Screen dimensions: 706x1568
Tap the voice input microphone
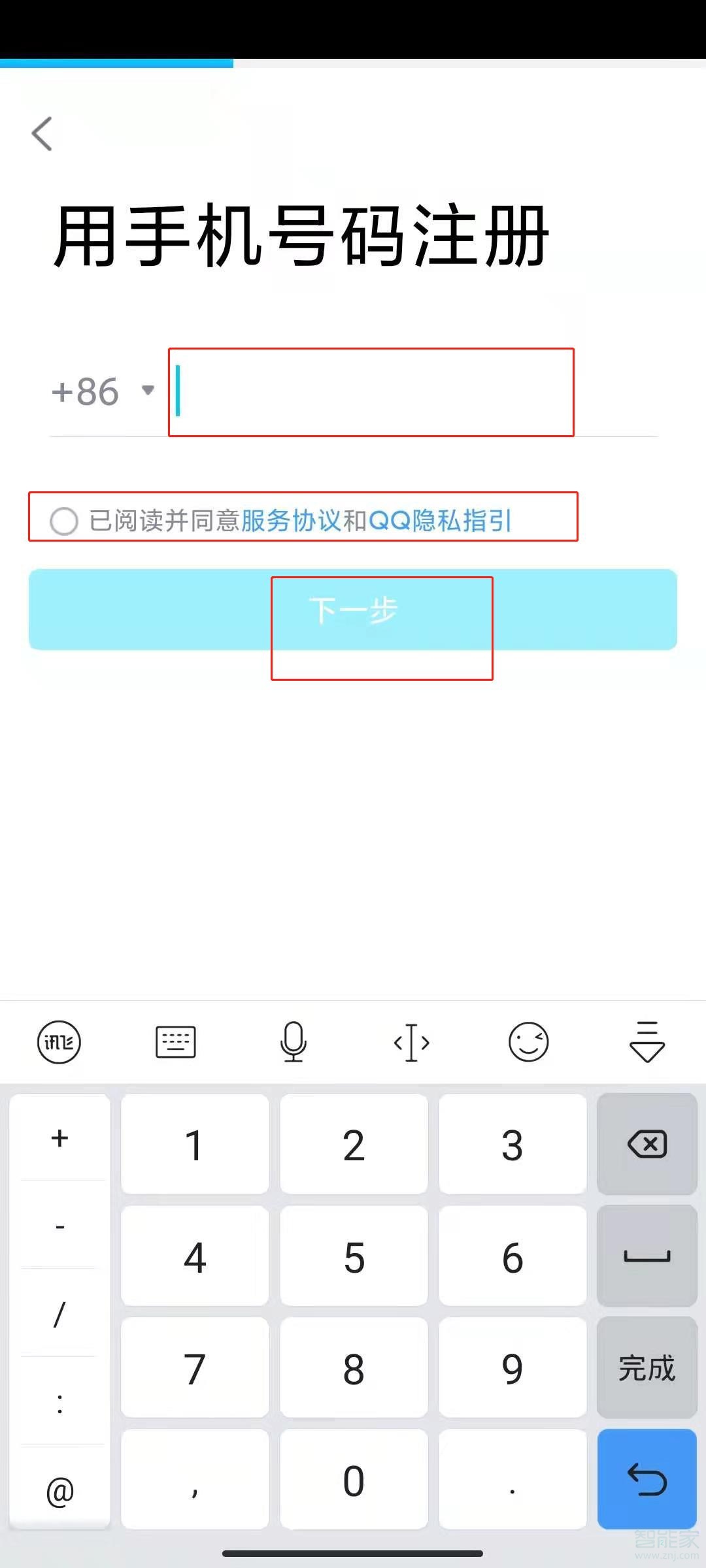click(x=294, y=1042)
